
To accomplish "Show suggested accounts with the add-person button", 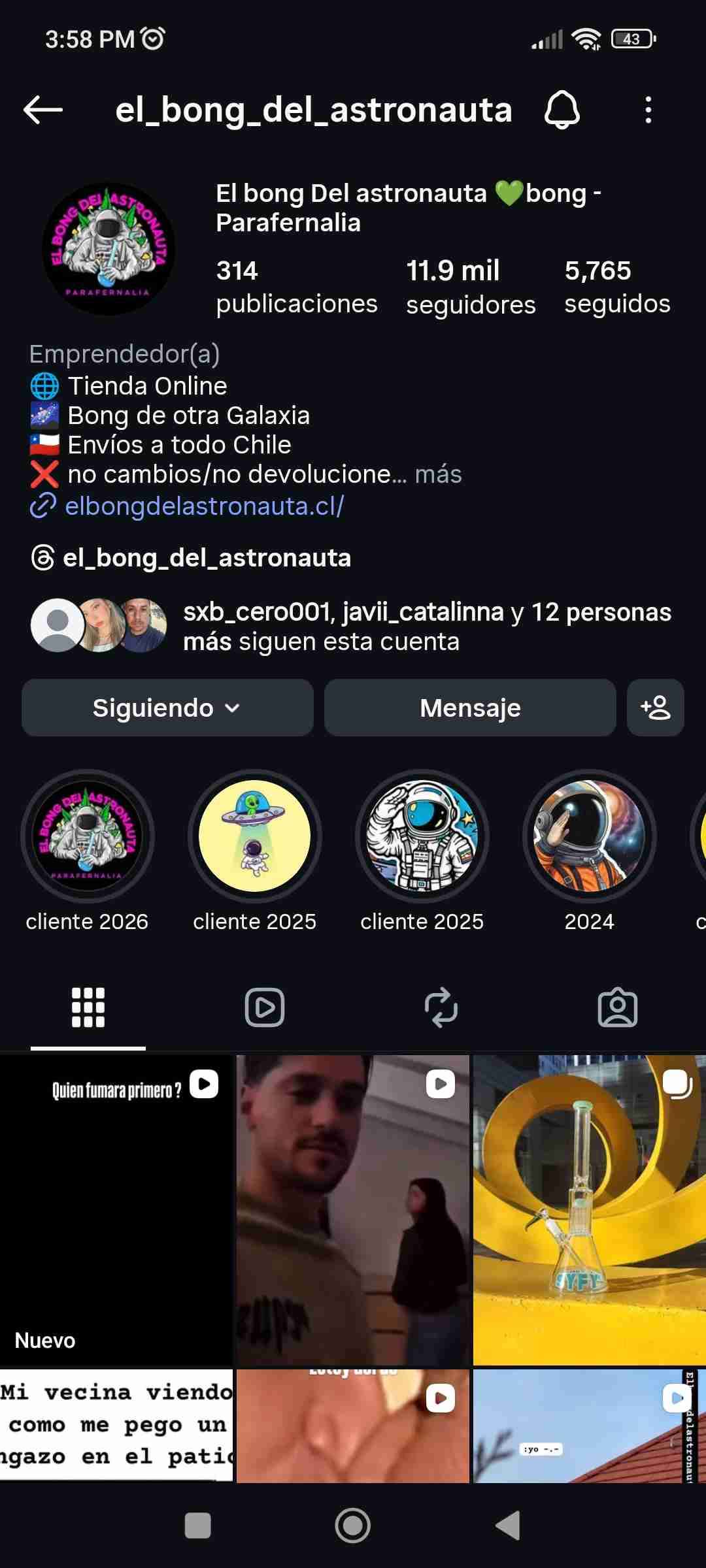I will click(x=655, y=708).
